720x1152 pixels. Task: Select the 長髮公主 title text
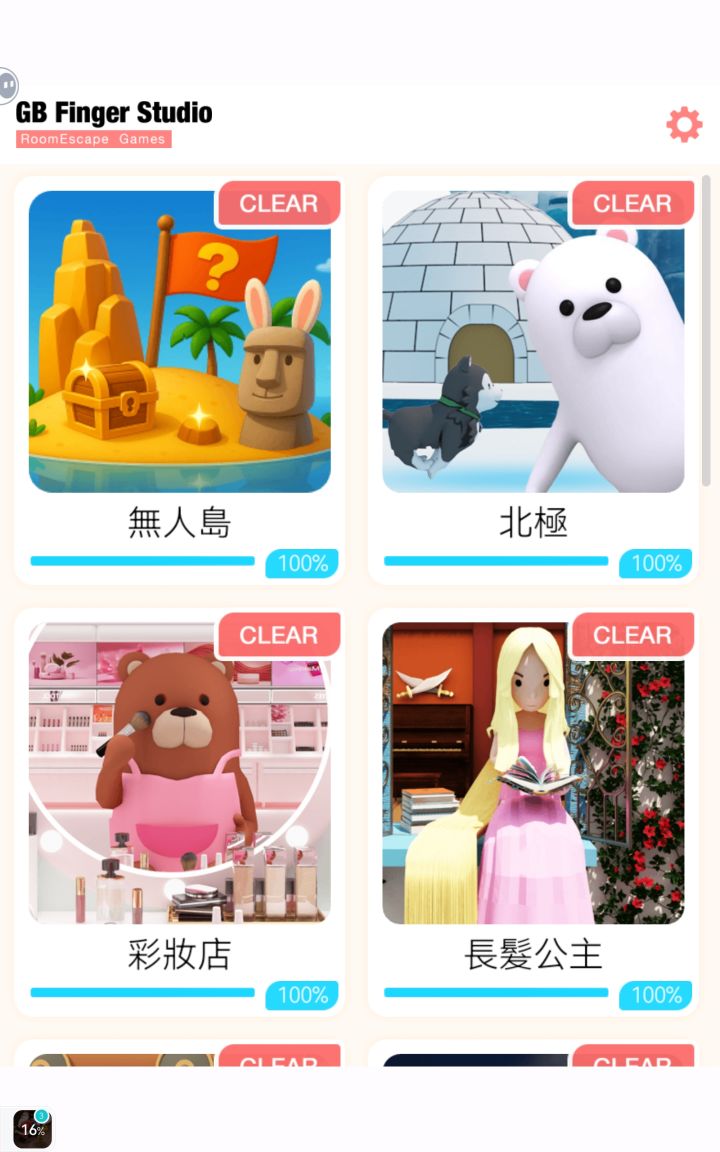tap(532, 952)
